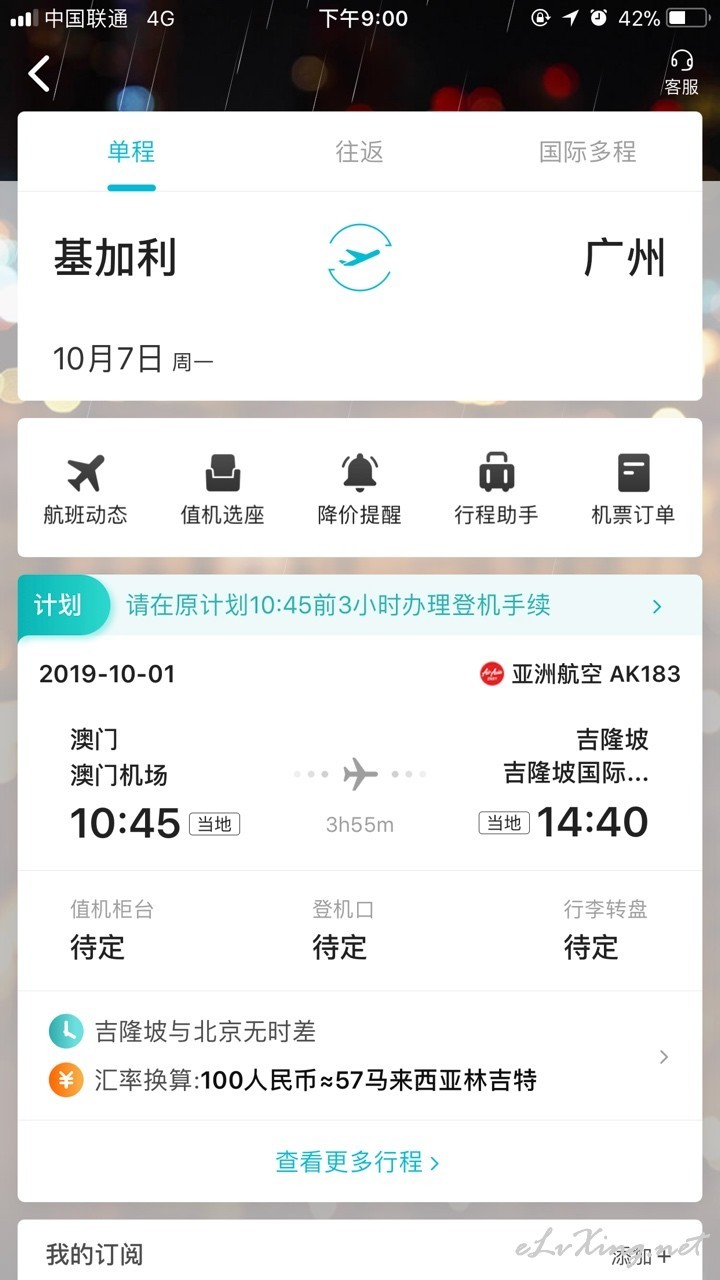Tap 查看更多行程 link
720x1280 pixels.
pos(357,1162)
